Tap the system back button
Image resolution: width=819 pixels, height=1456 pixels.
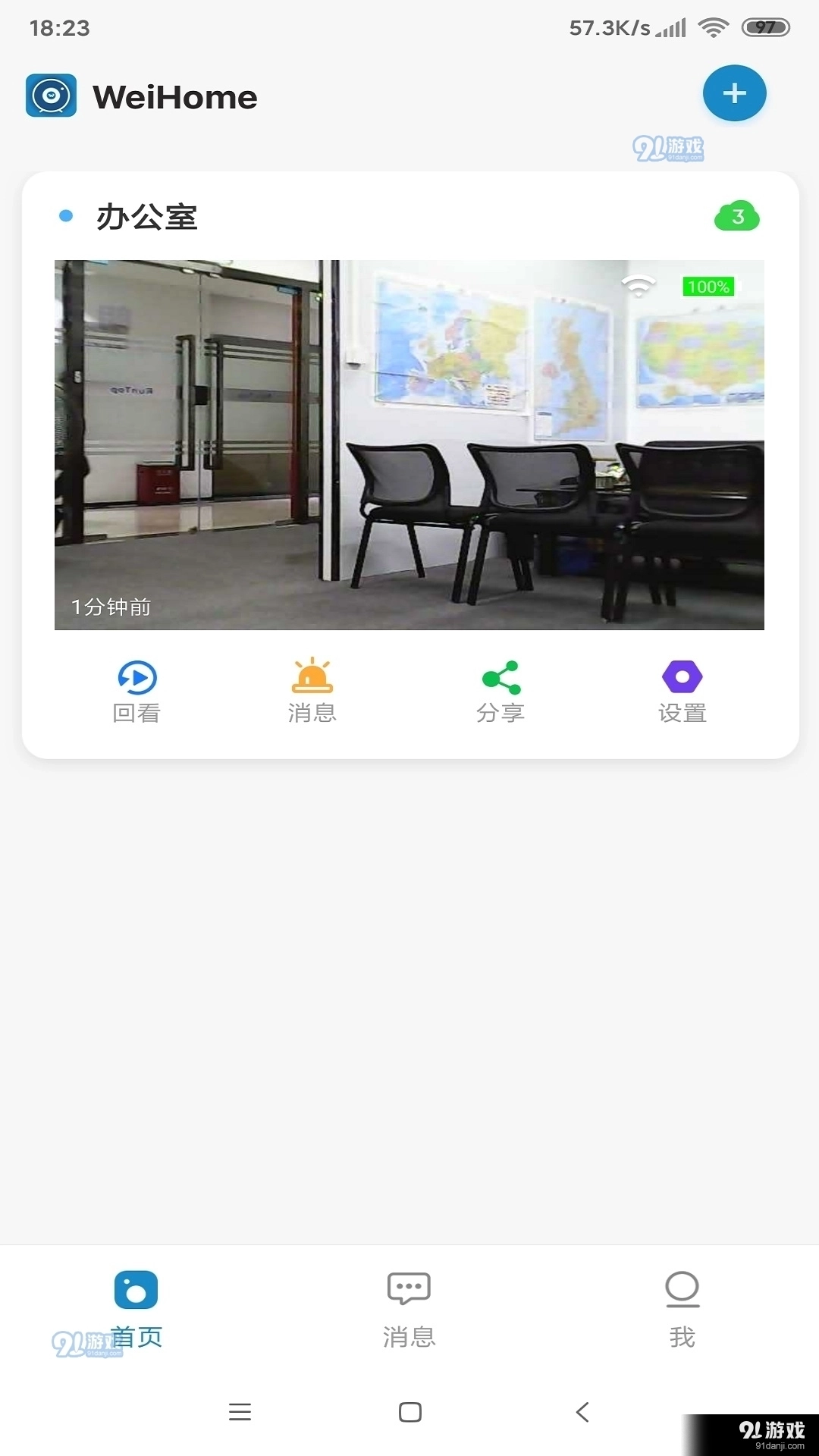tap(582, 1412)
